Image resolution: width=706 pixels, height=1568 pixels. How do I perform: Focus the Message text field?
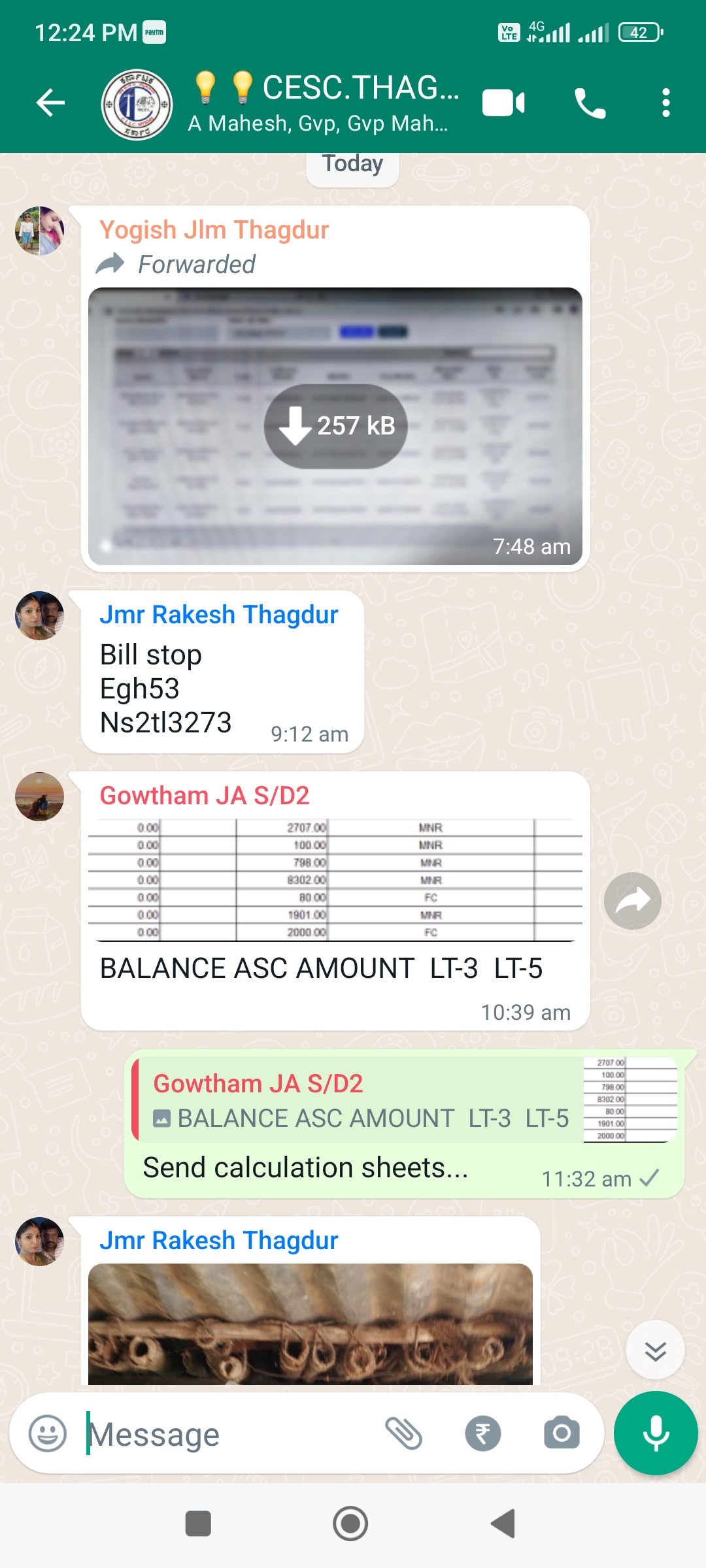(x=229, y=1434)
